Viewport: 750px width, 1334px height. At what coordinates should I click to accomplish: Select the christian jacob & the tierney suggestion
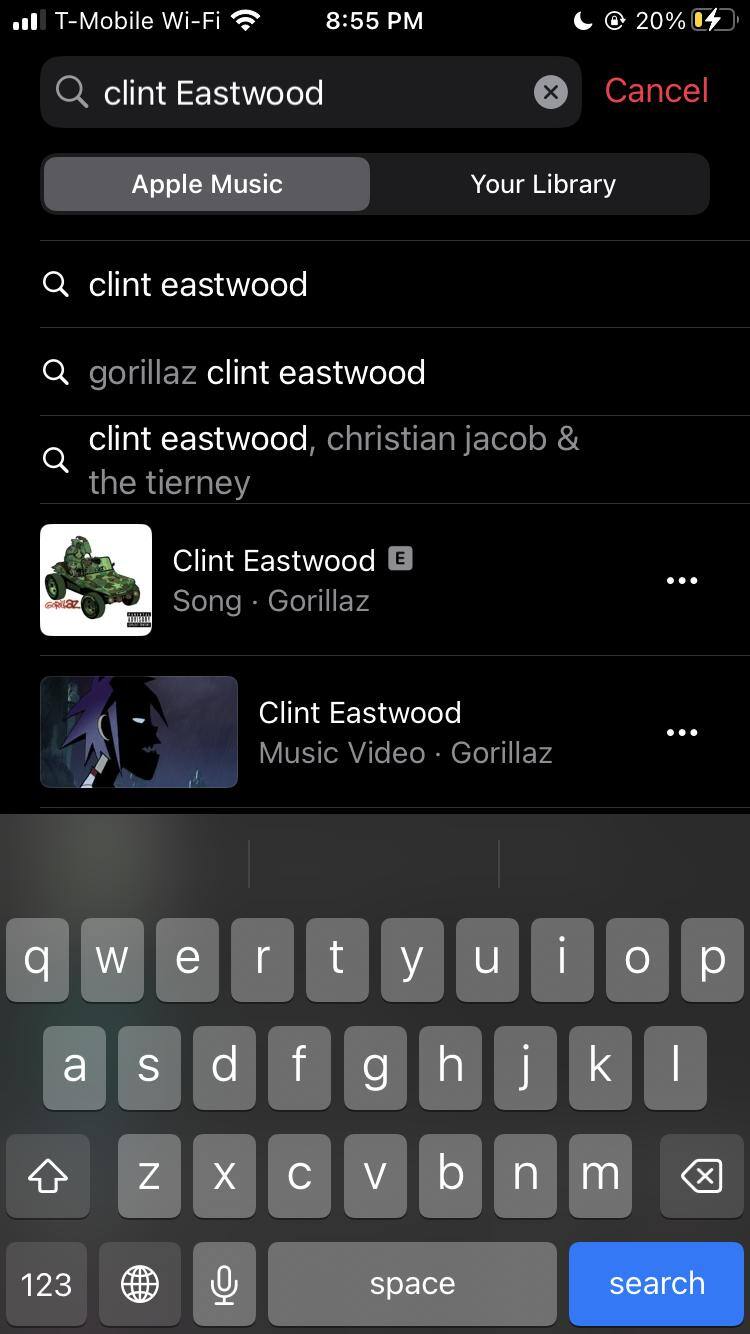[x=333, y=460]
